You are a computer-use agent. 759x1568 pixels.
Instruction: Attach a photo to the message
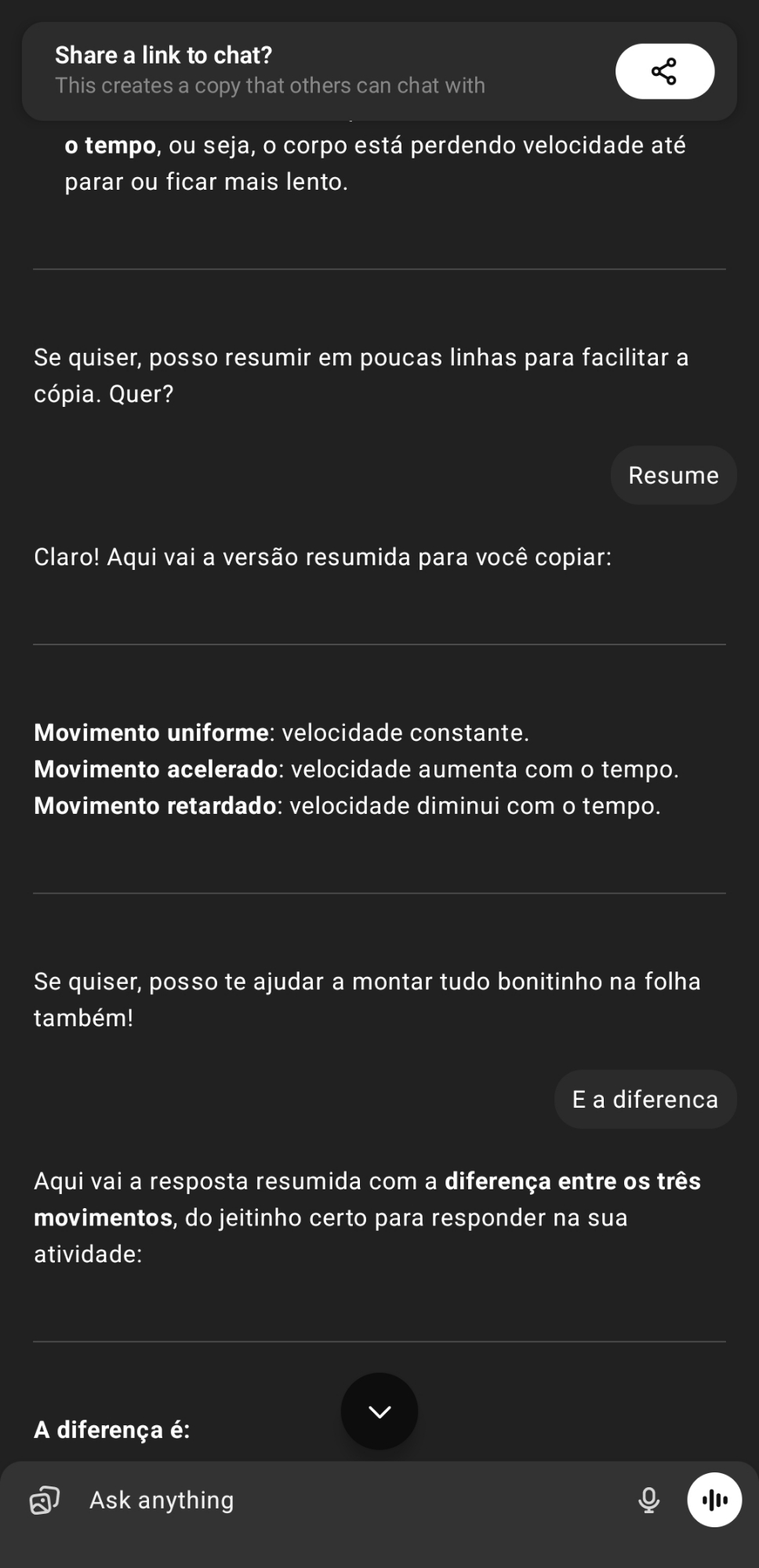click(x=45, y=1500)
